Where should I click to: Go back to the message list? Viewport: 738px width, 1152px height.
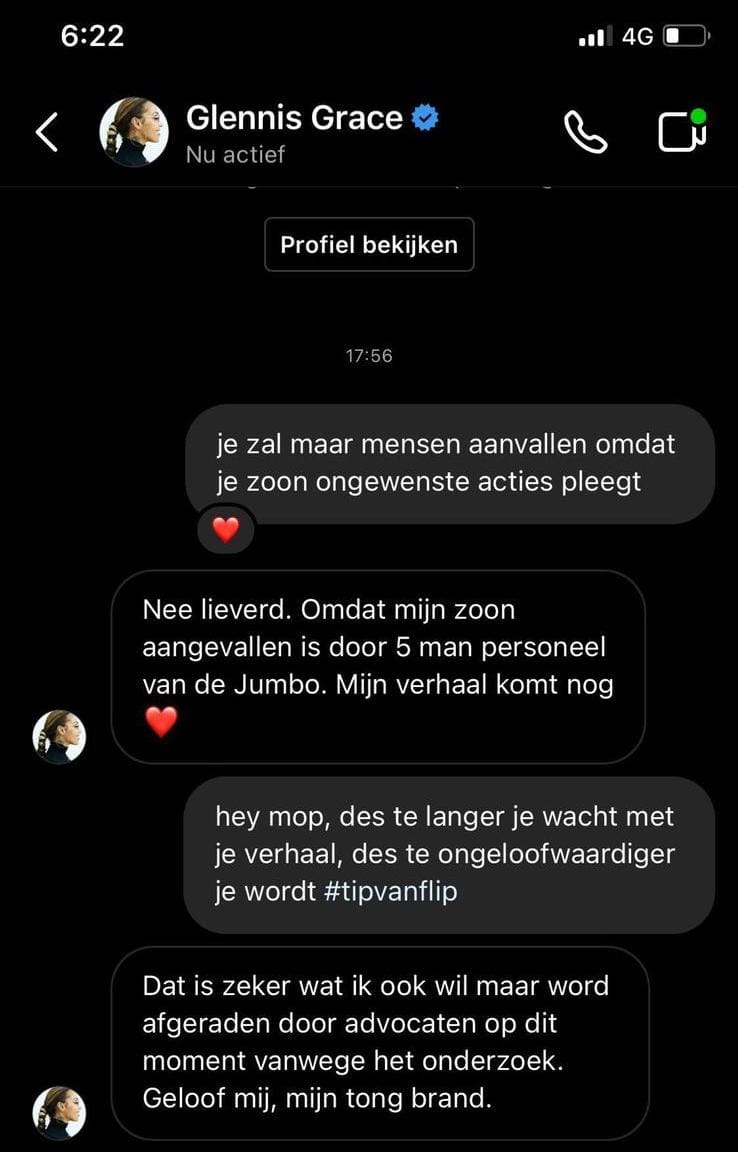[x=47, y=132]
